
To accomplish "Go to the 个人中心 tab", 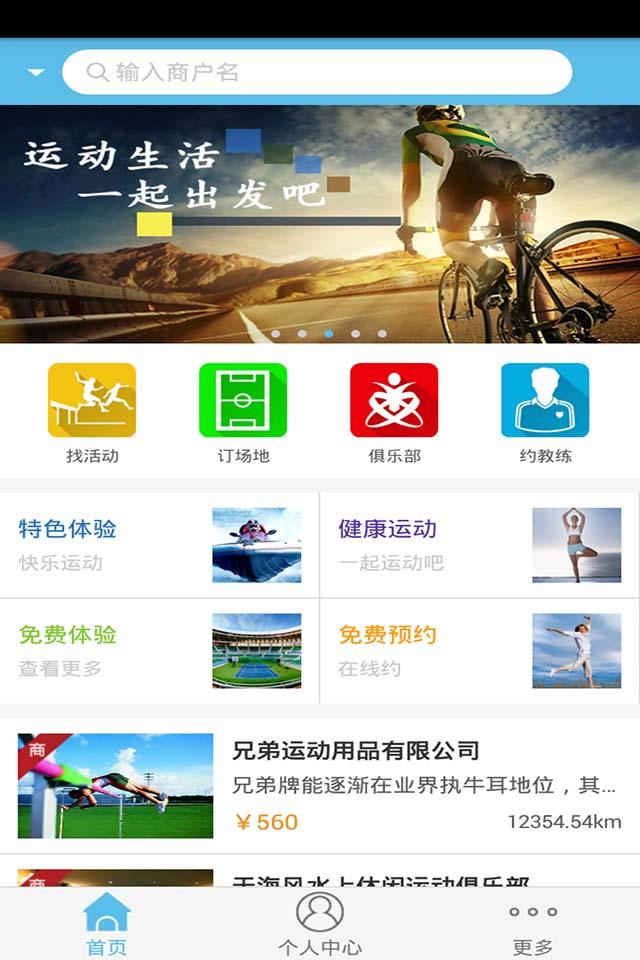I will coord(320,924).
